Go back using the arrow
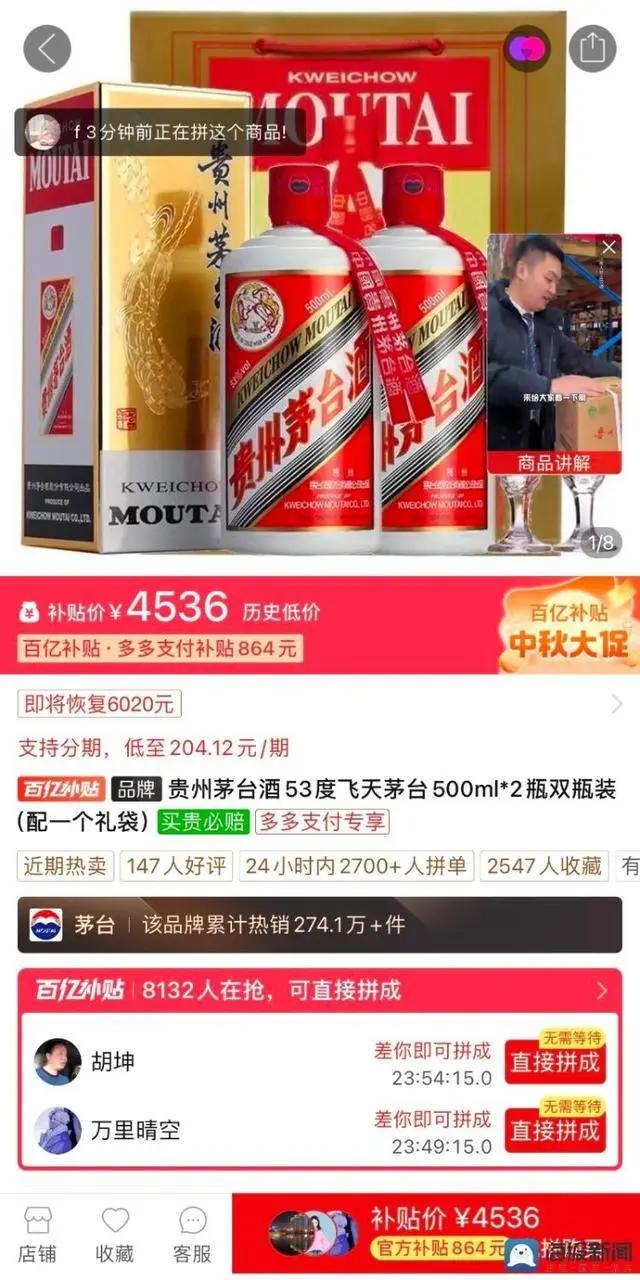Viewport: 640px width, 1280px height. tap(47, 48)
